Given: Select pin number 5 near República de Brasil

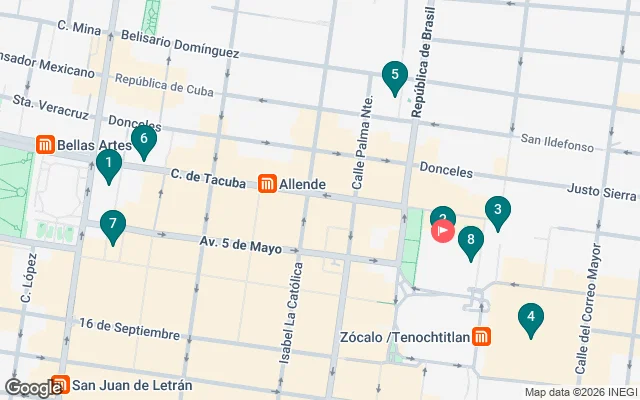Looking at the screenshot, I should [394, 74].
